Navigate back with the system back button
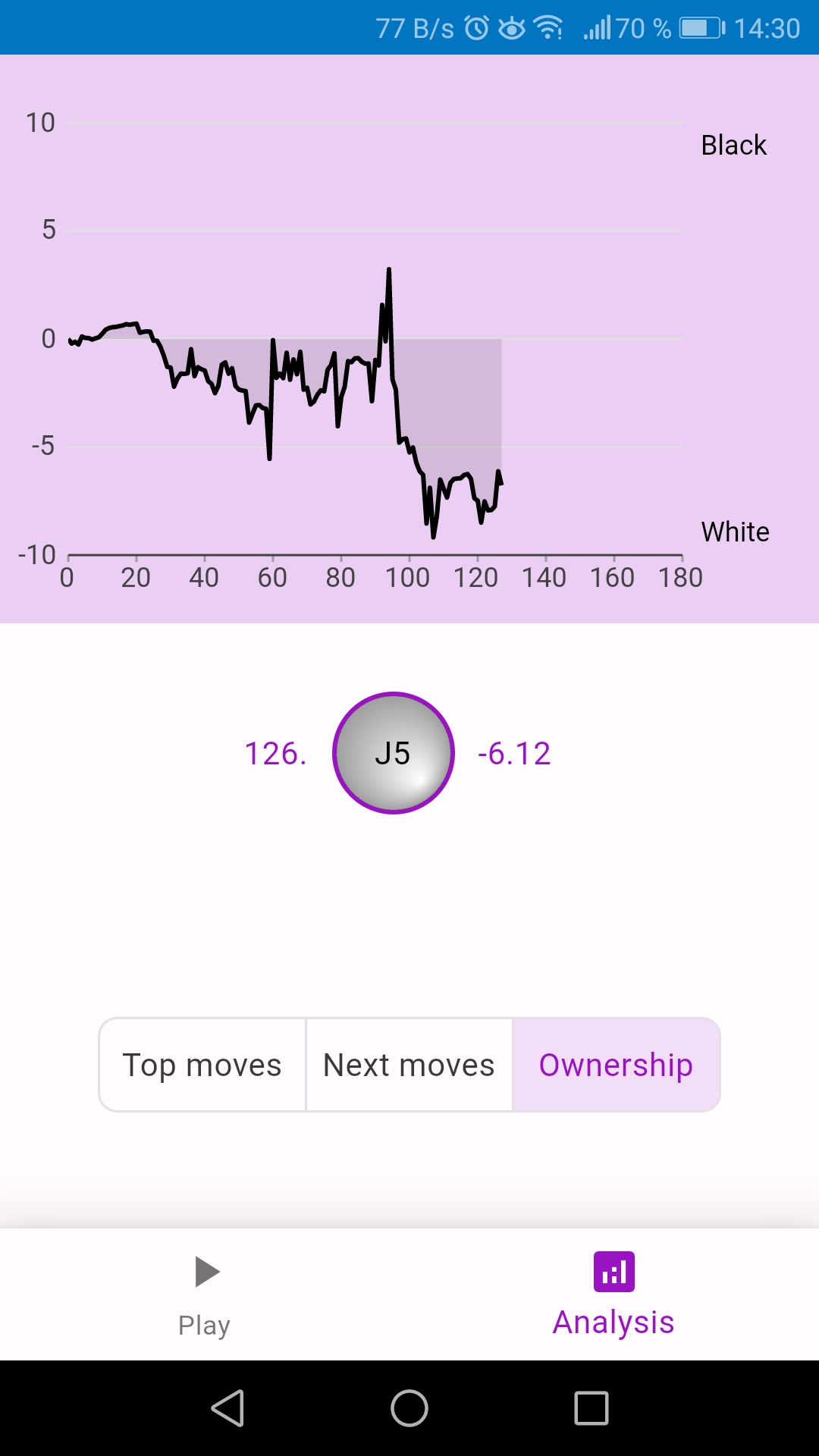This screenshot has height=1456, width=819. click(x=227, y=1408)
